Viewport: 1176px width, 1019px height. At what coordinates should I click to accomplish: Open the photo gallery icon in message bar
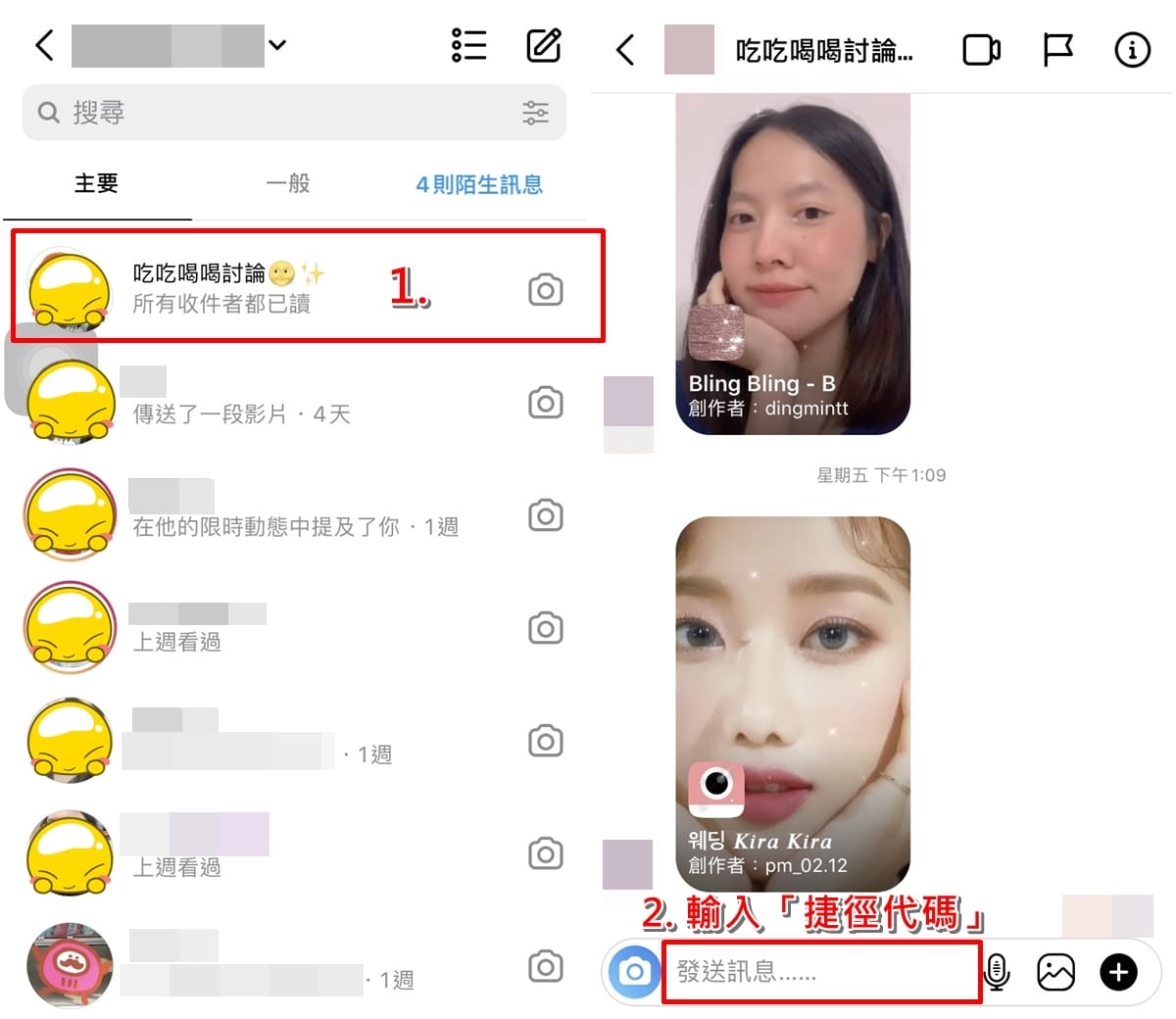click(x=1055, y=972)
